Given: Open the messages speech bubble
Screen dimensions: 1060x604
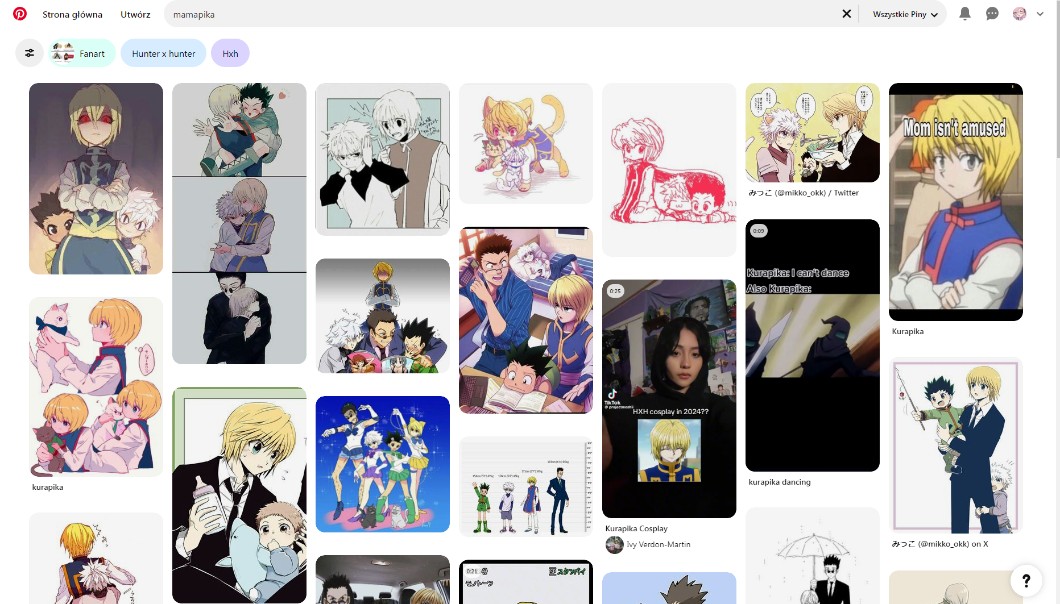Looking at the screenshot, I should click(992, 14).
